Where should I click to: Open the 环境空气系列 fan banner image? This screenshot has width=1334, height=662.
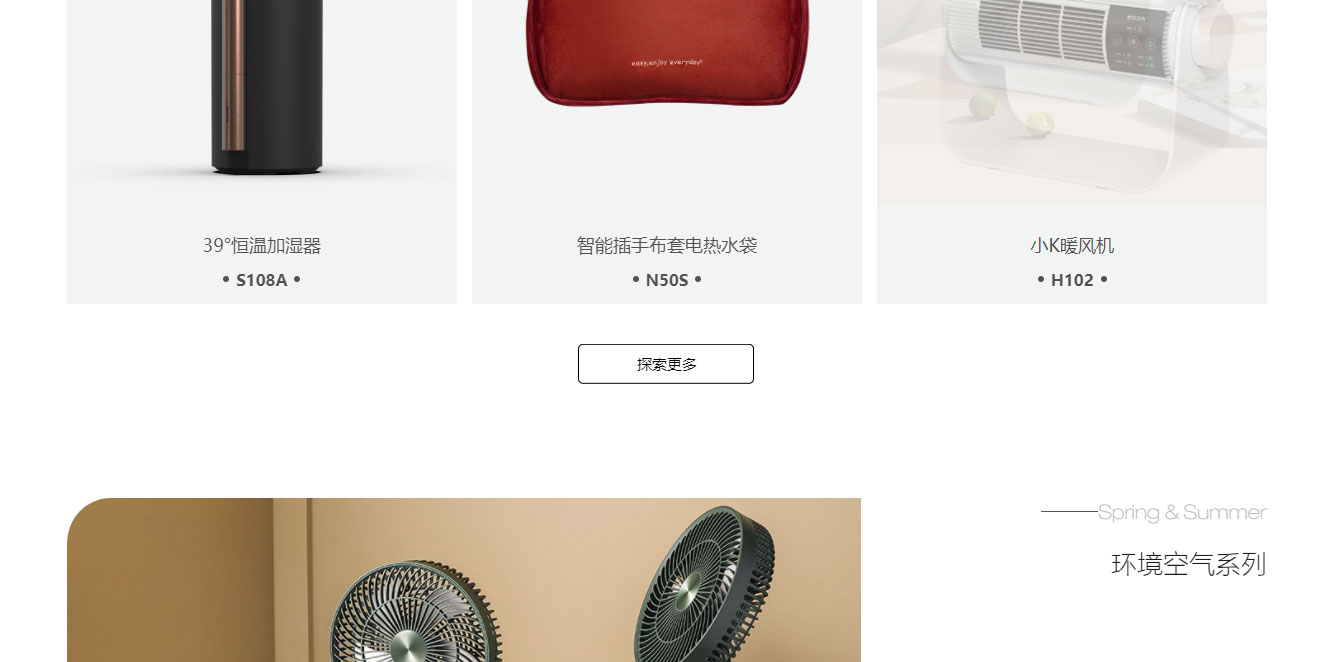[464, 580]
